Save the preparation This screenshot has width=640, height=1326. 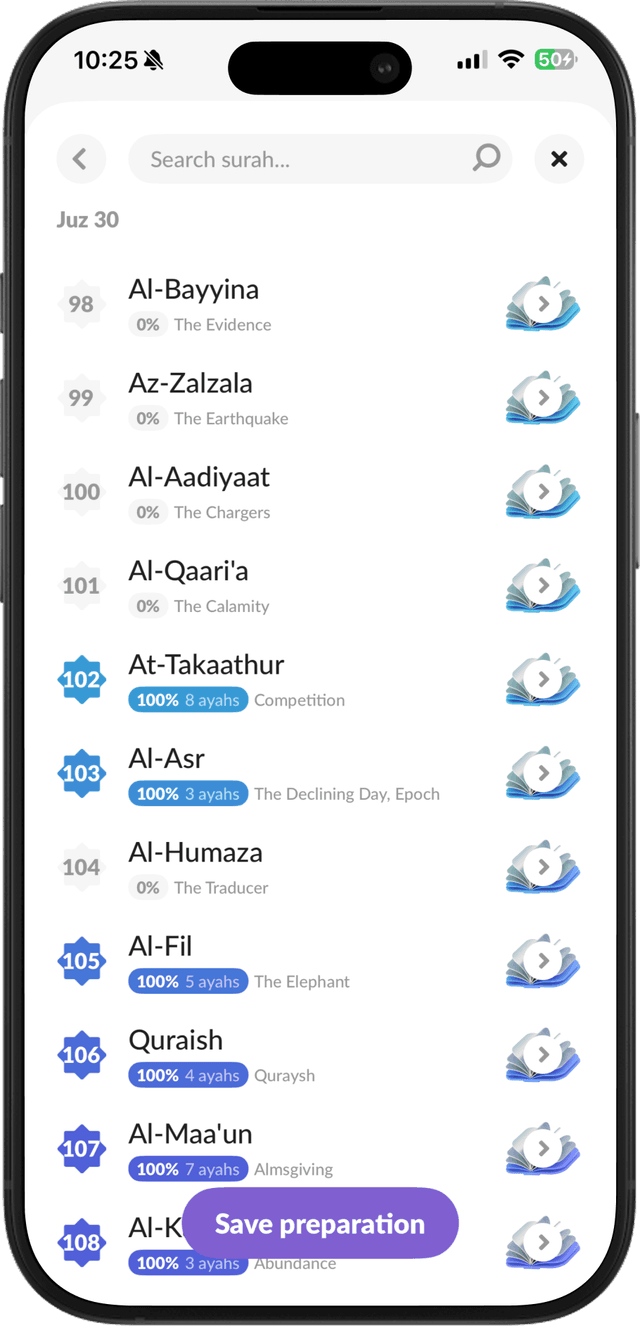point(320,1224)
